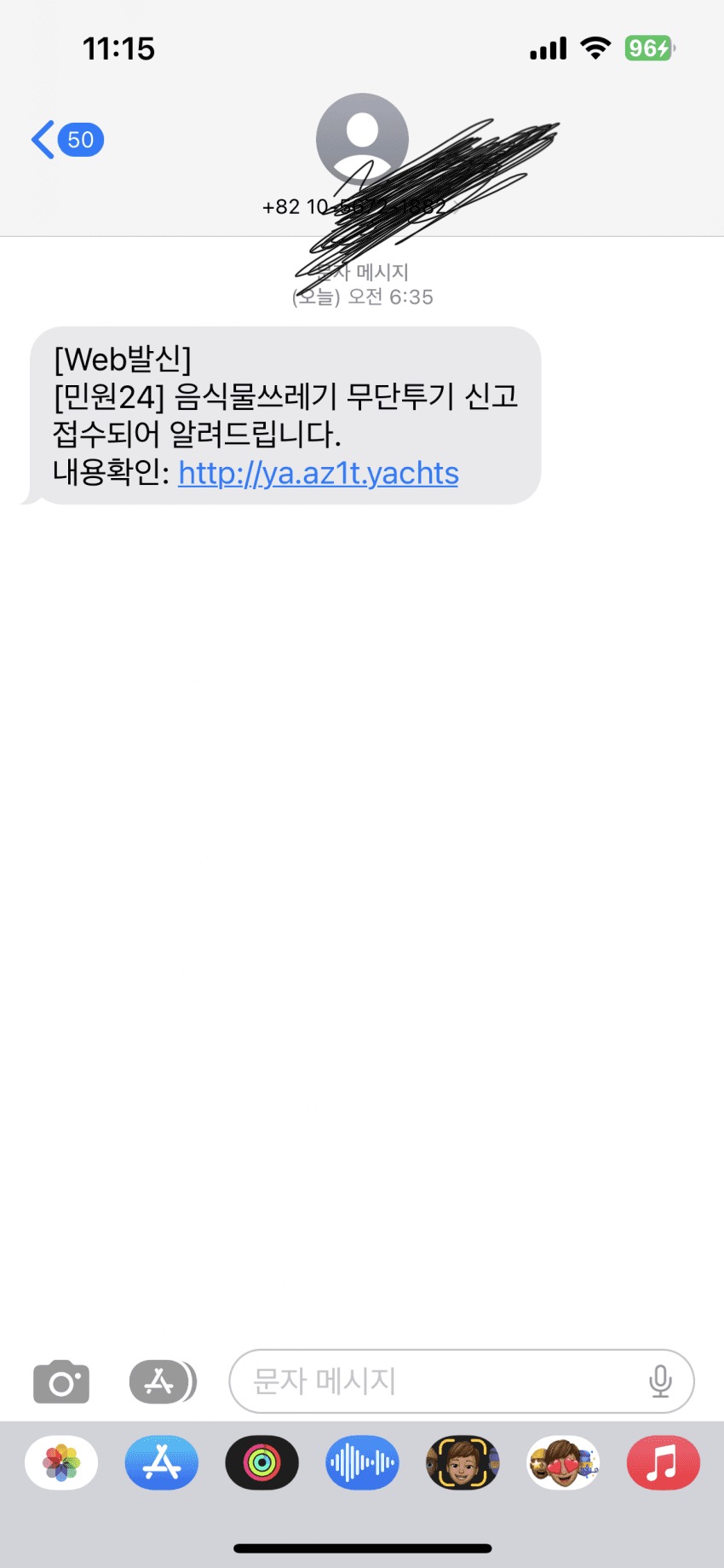Open the sender's contact avatar
The image size is (724, 1568).
[362, 139]
